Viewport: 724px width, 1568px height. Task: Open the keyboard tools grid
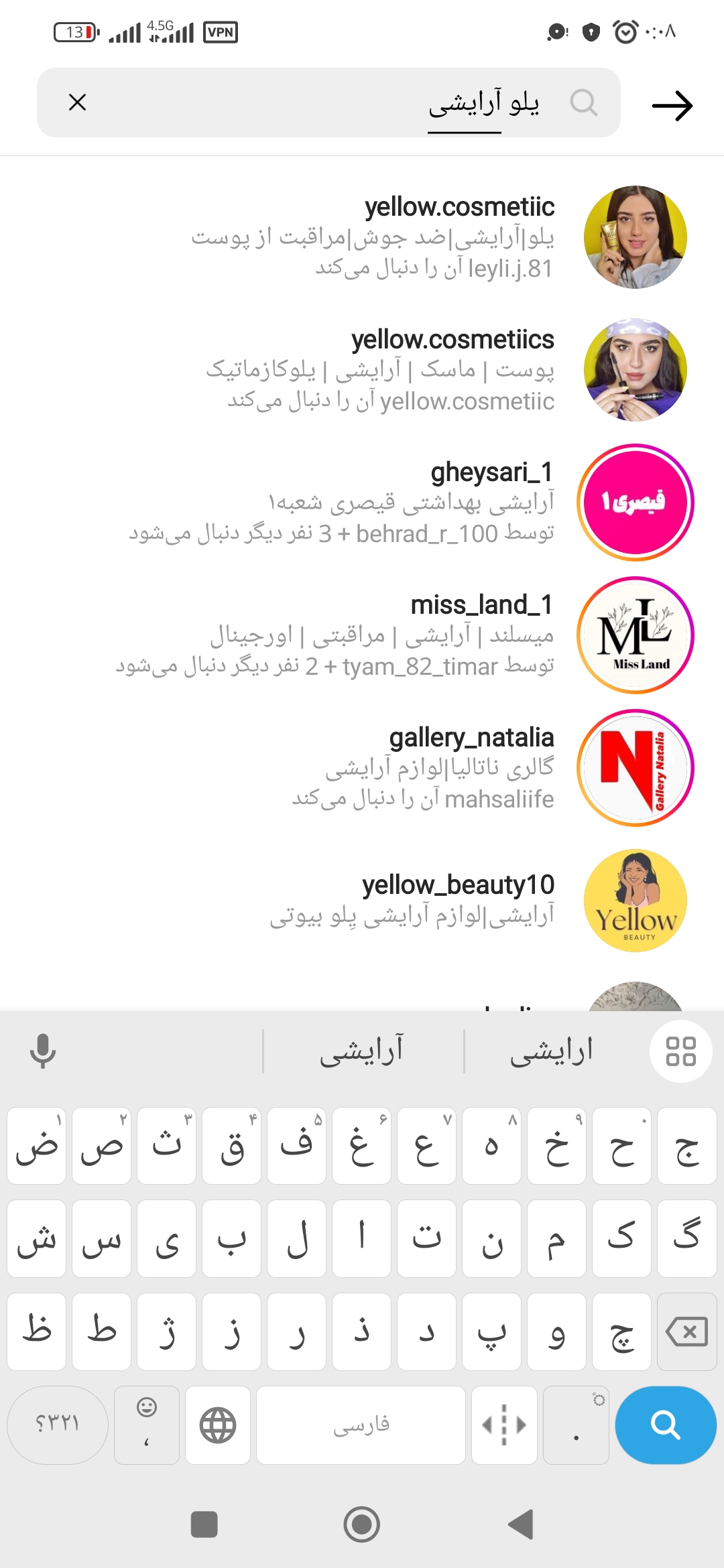pyautogui.click(x=680, y=1051)
